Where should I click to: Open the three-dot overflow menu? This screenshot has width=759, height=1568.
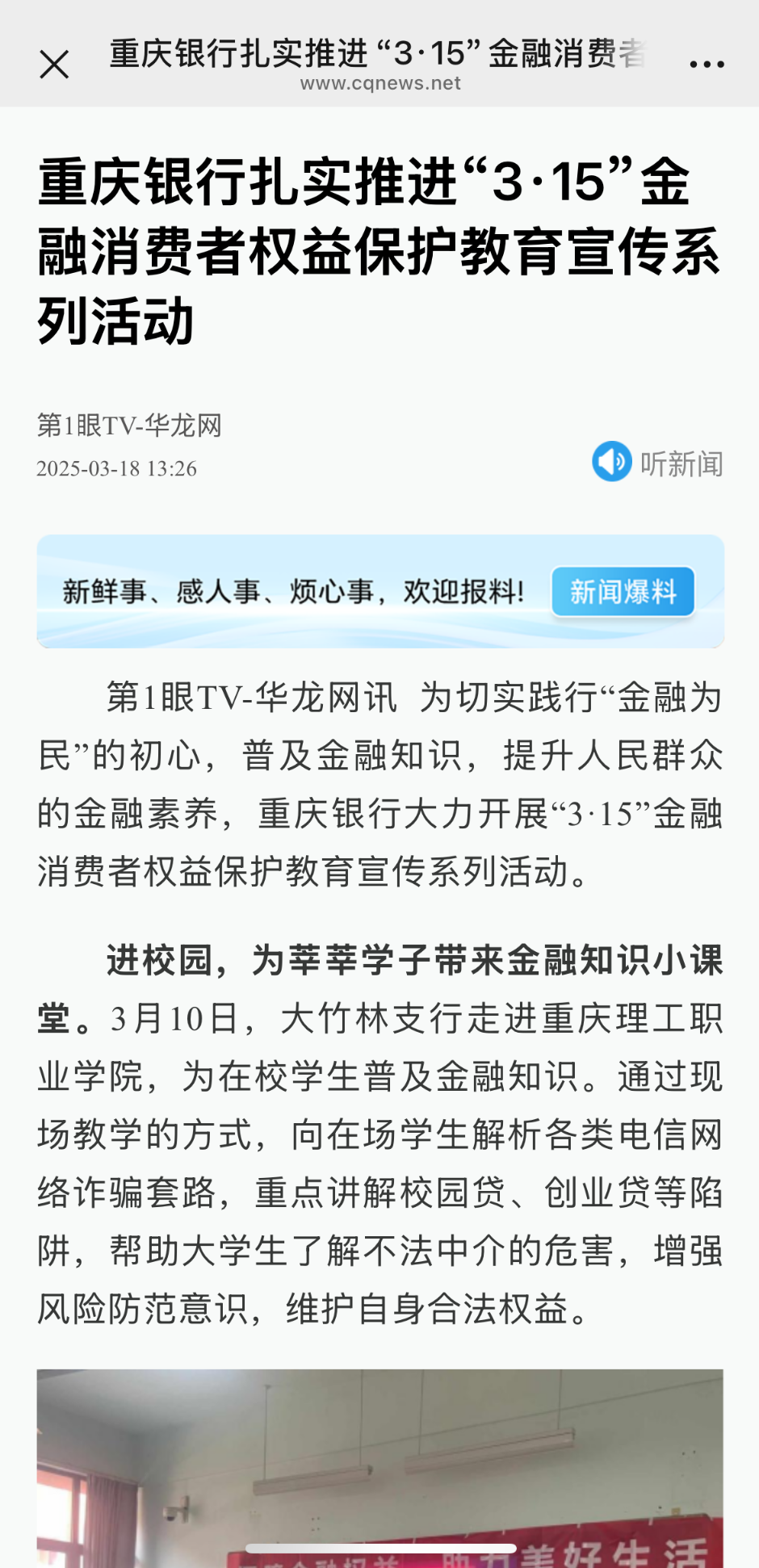tap(707, 65)
